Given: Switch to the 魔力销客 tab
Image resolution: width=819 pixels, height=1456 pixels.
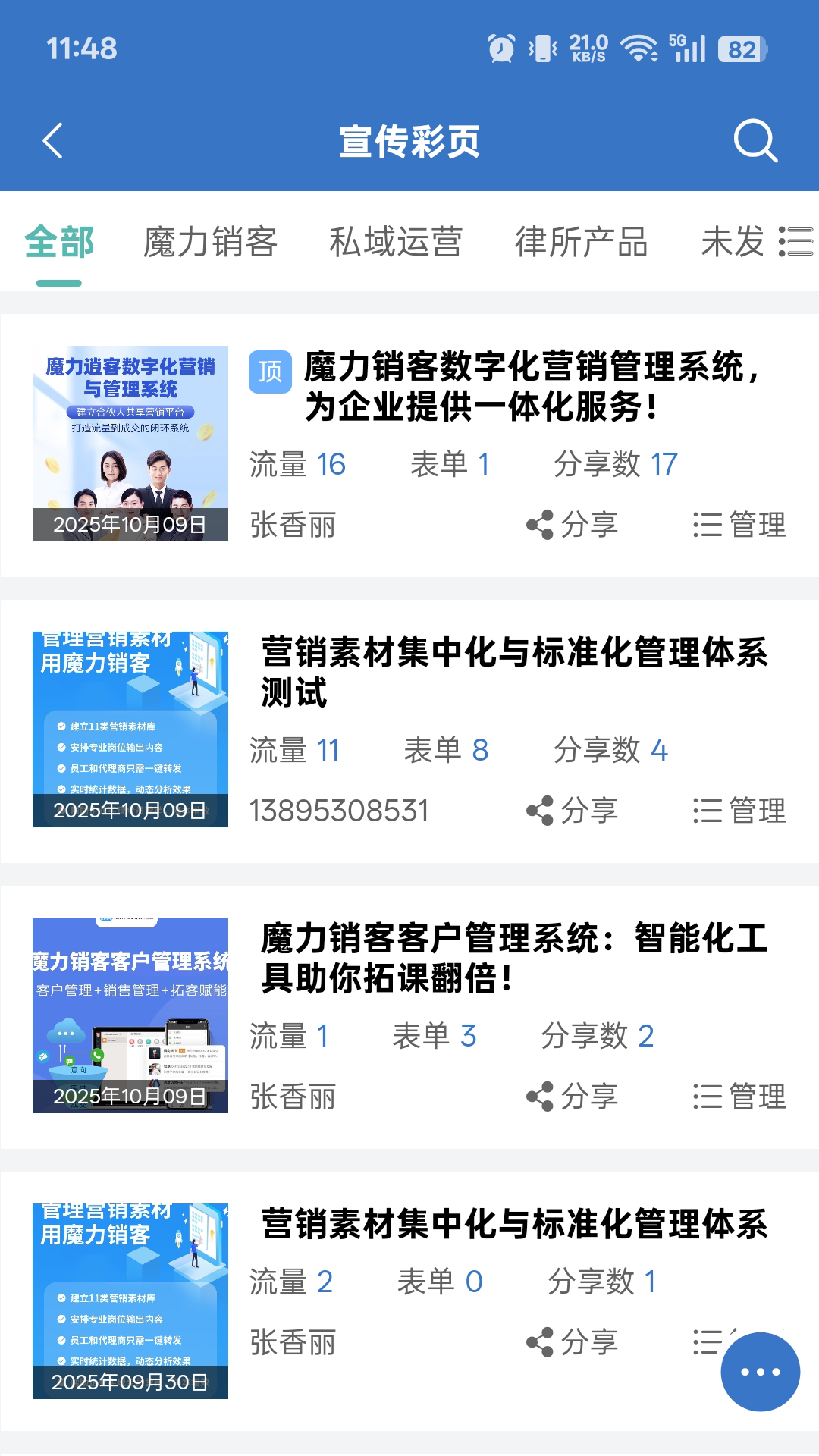Looking at the screenshot, I should [209, 241].
